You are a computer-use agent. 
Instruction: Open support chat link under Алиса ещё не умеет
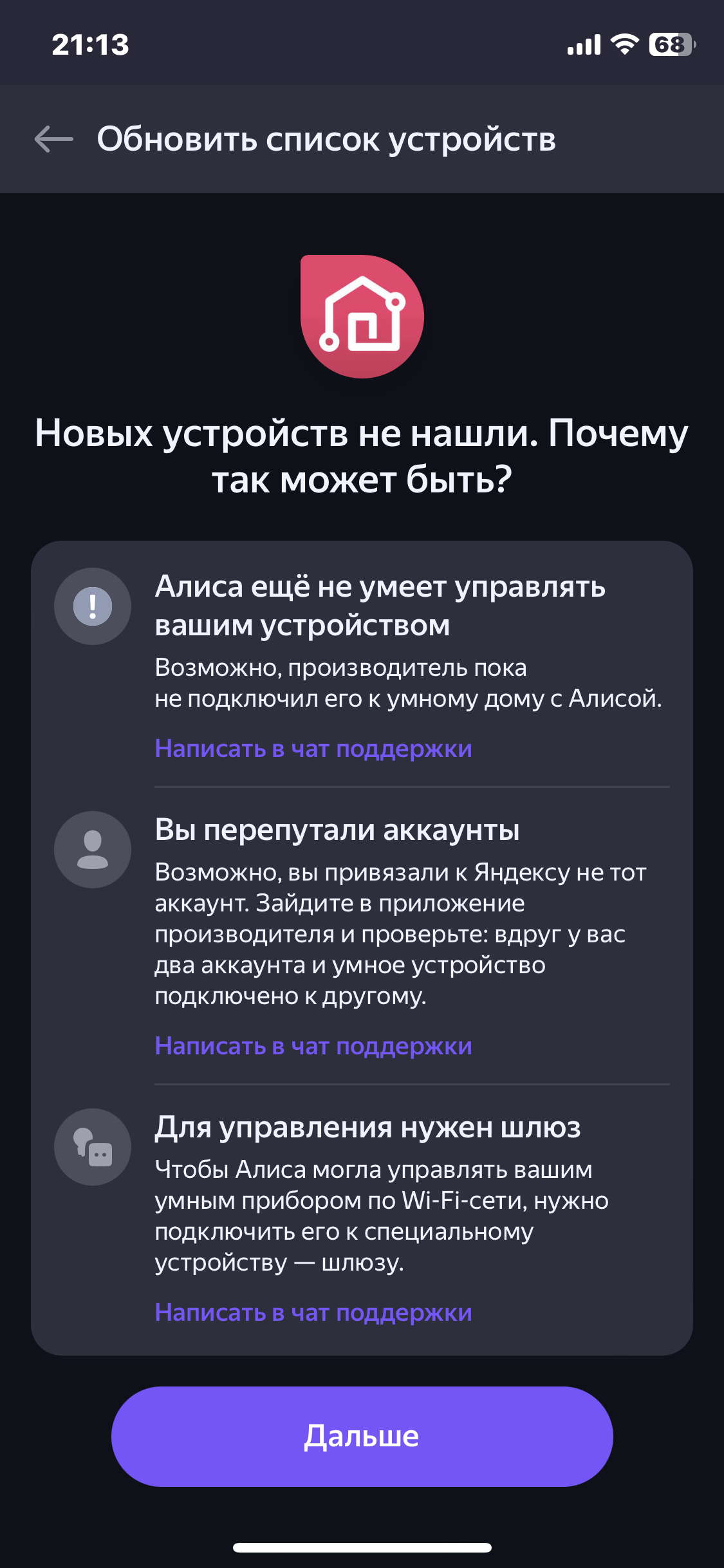pos(313,749)
